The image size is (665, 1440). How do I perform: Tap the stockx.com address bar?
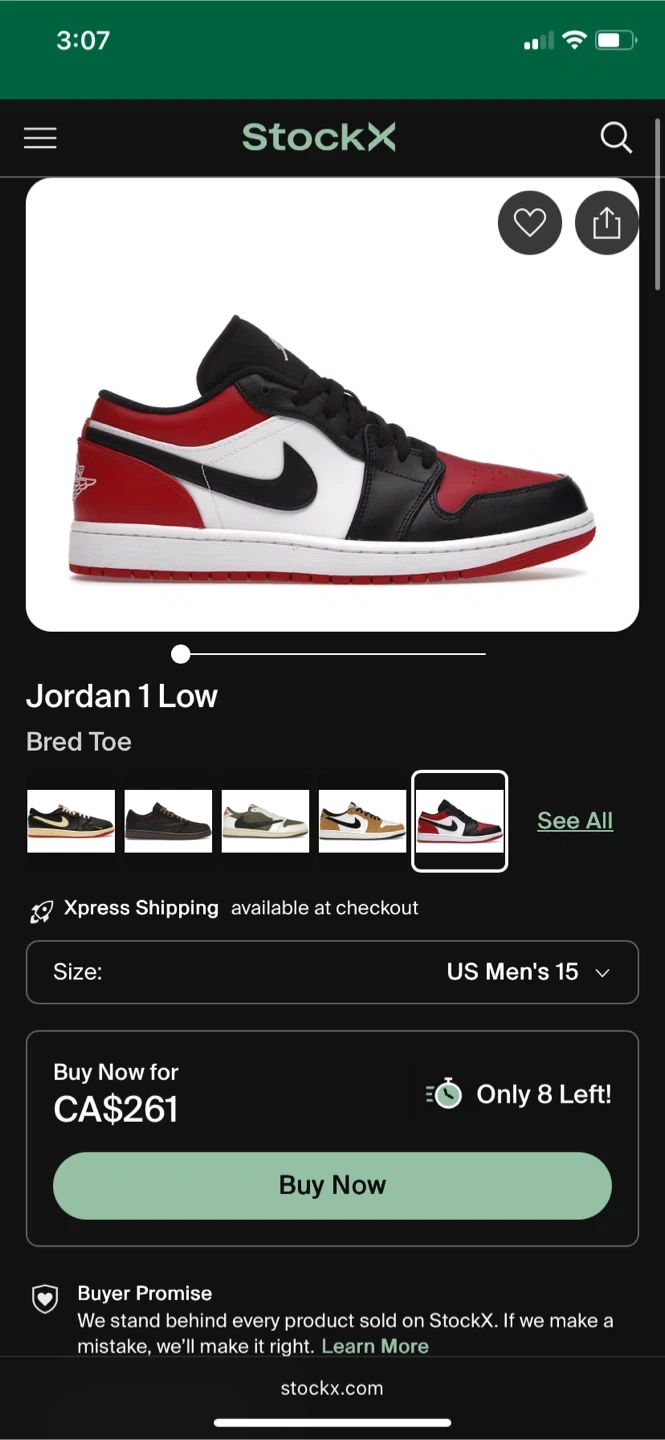pos(332,1388)
